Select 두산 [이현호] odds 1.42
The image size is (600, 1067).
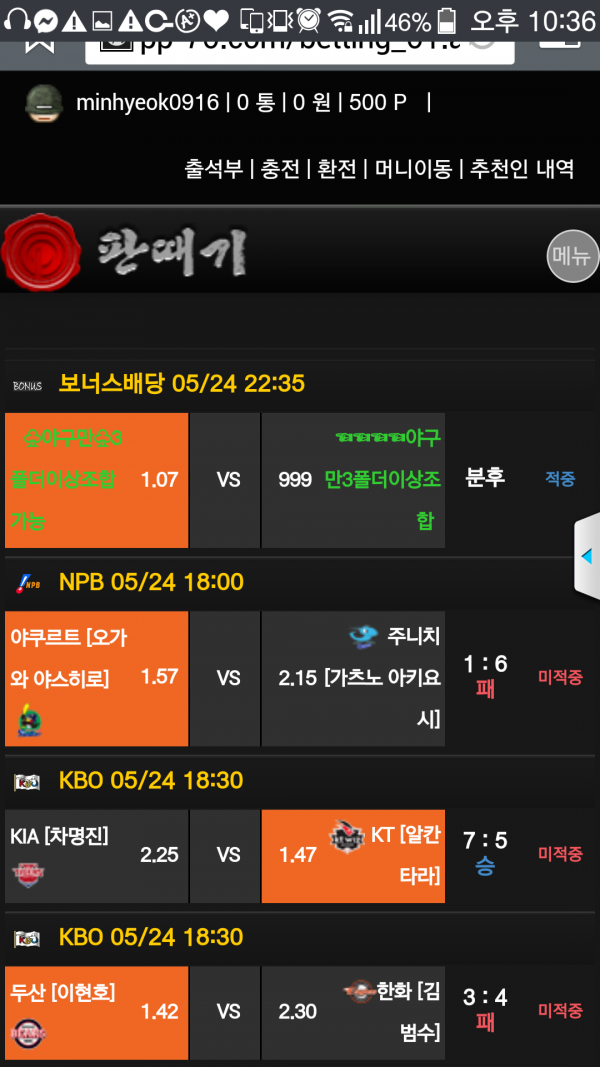click(96, 1012)
